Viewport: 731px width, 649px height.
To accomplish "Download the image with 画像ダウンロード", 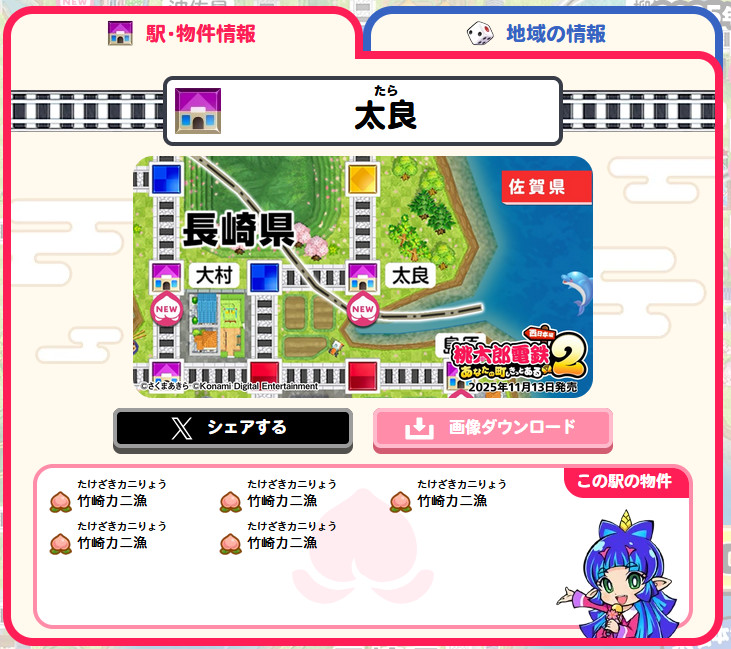I will tap(492, 428).
